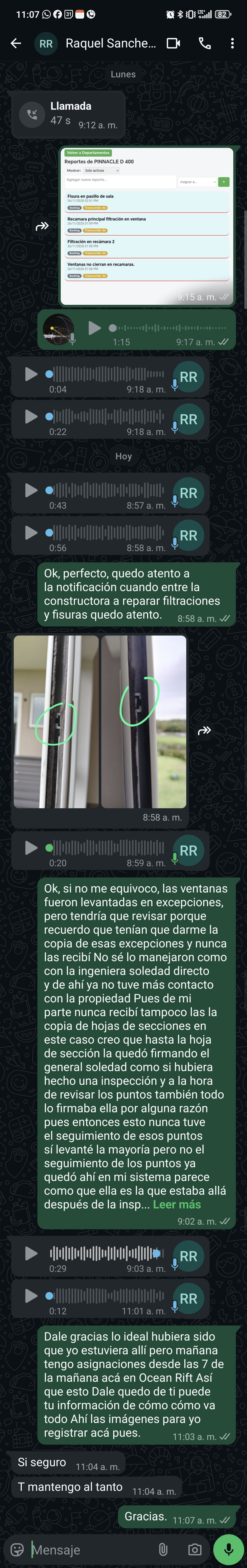
Task: Start a video call with Raquel
Action: click(x=173, y=43)
